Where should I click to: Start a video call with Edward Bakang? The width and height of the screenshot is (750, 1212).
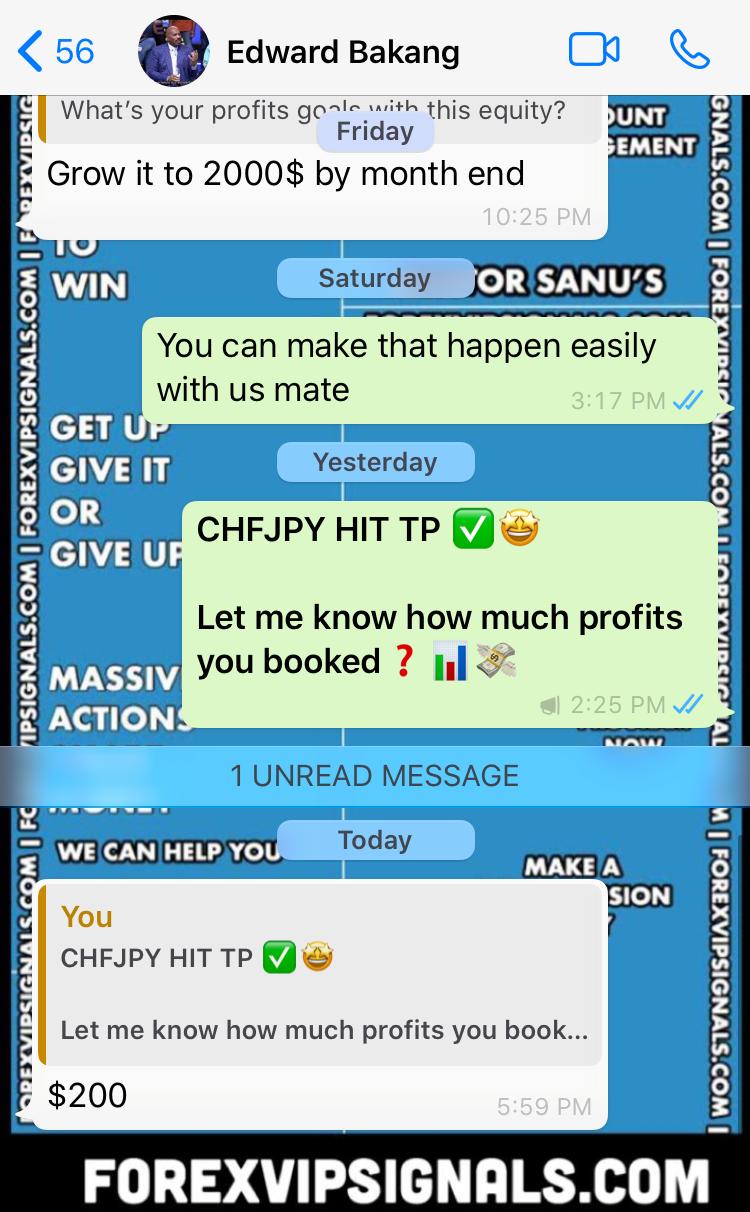pos(594,50)
